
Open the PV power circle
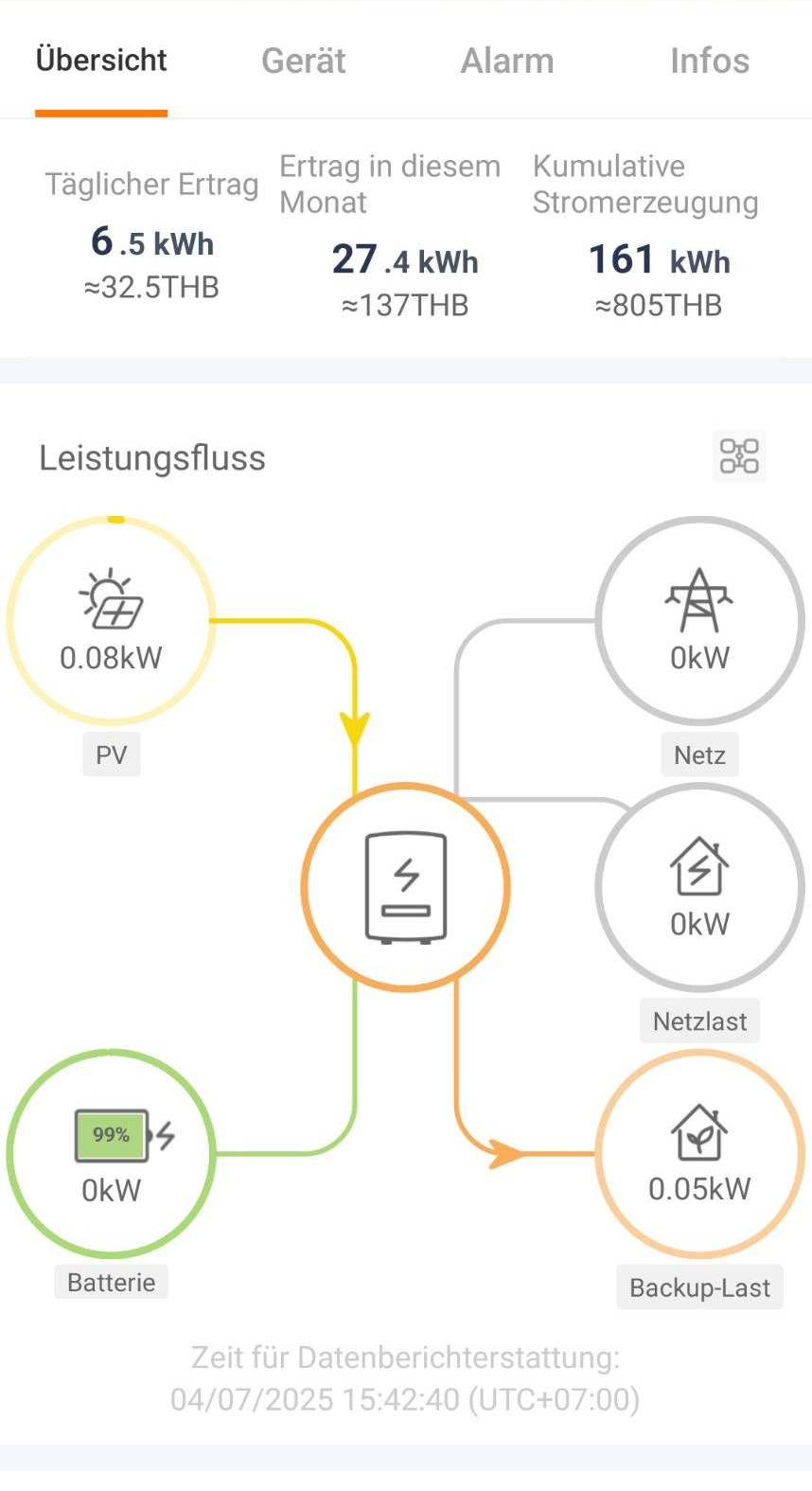coord(112,620)
